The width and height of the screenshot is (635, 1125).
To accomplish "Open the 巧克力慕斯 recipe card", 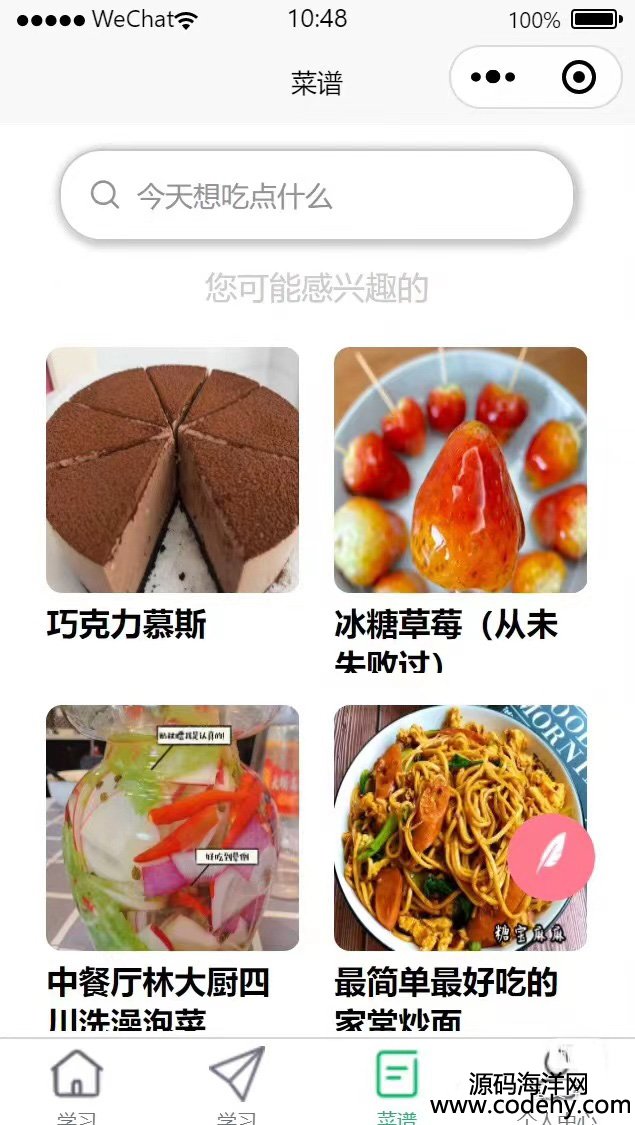I will click(x=172, y=470).
